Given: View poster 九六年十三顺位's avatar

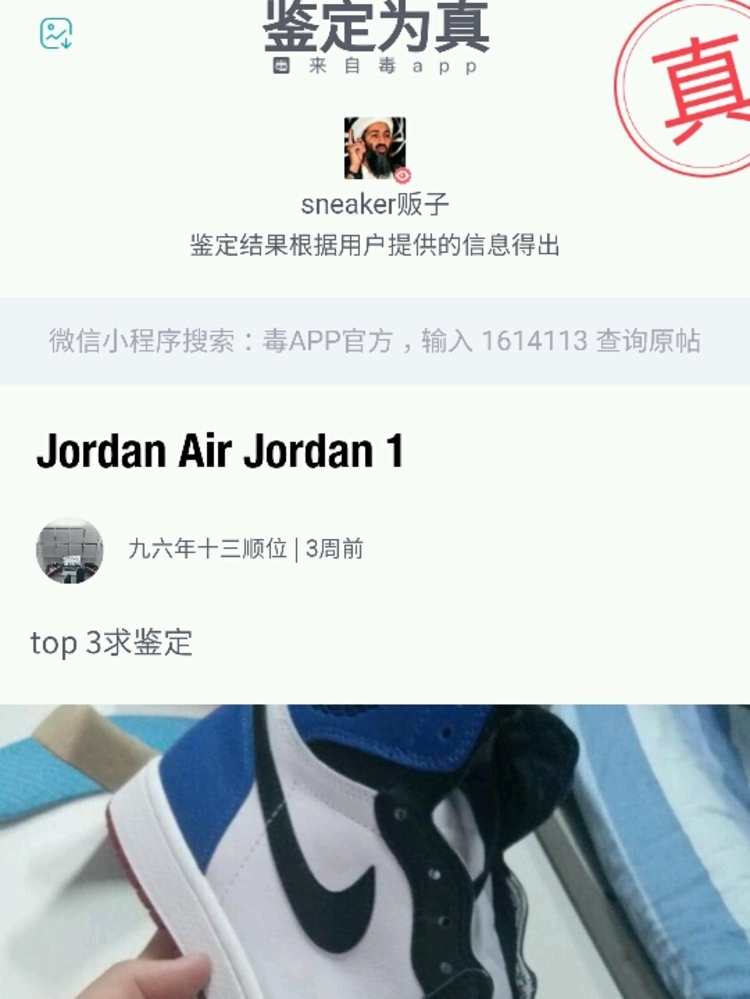Looking at the screenshot, I should click(69, 549).
